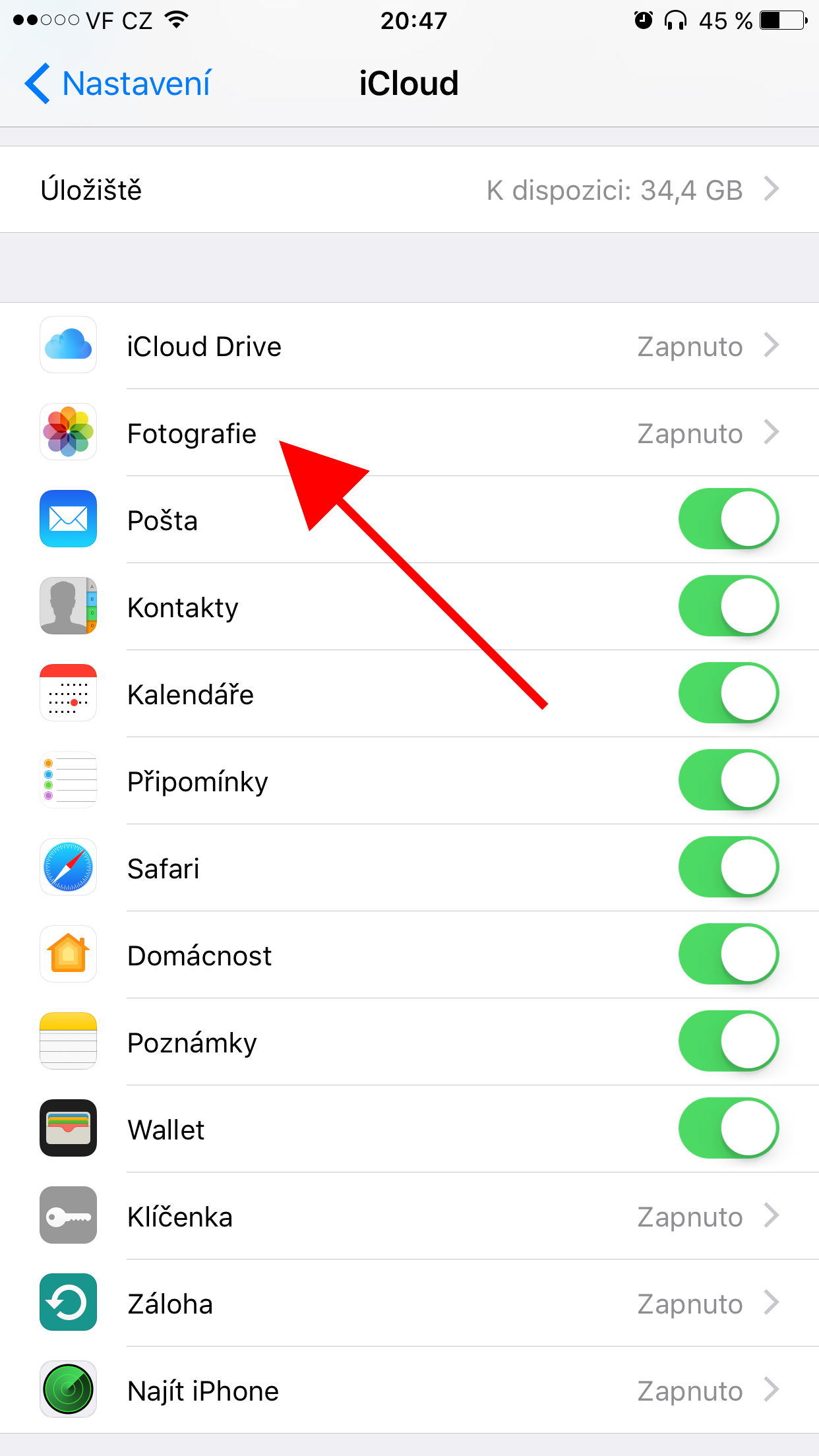Toggle Kalendáře syncing off
Screen dimensions: 819x1456
tap(728, 693)
